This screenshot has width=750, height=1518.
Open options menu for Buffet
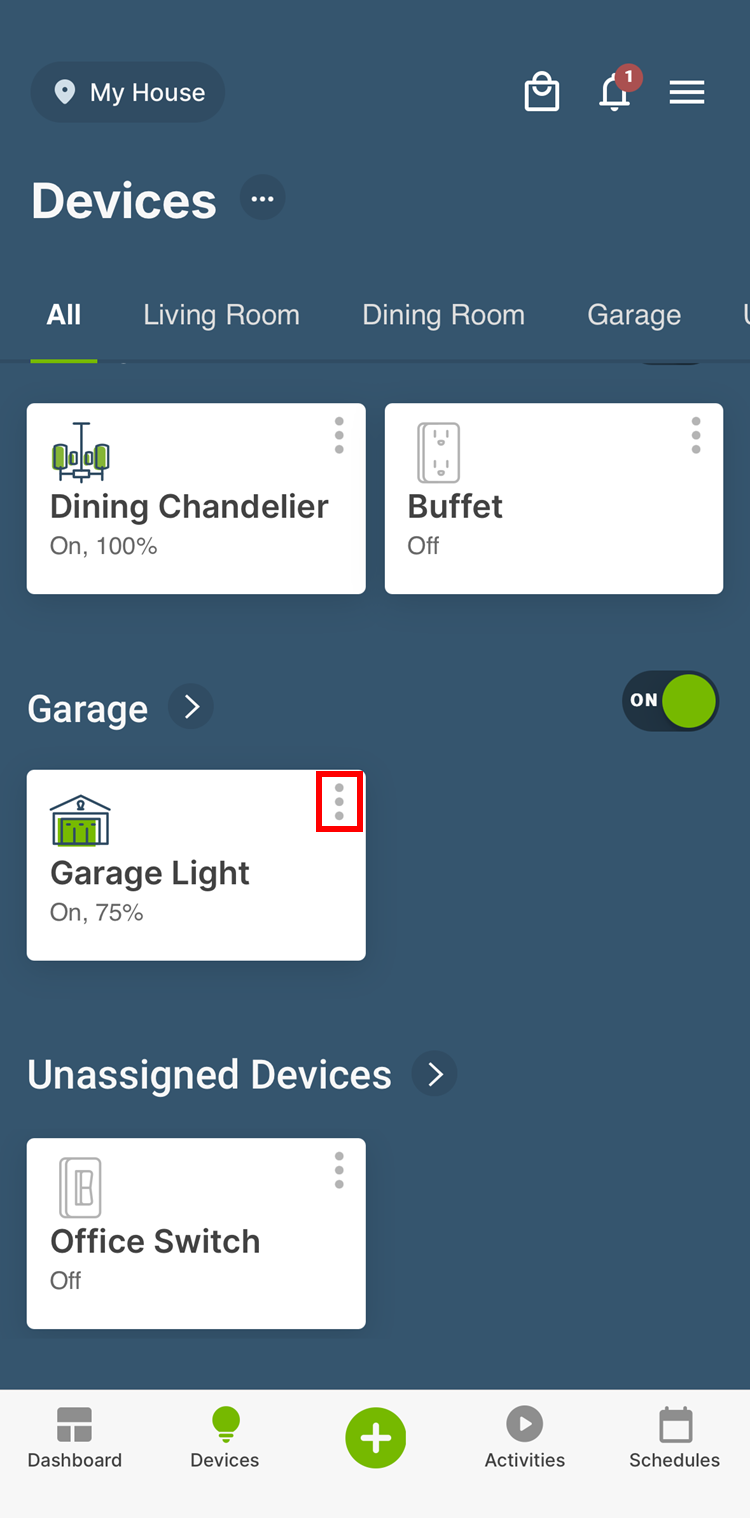click(696, 435)
